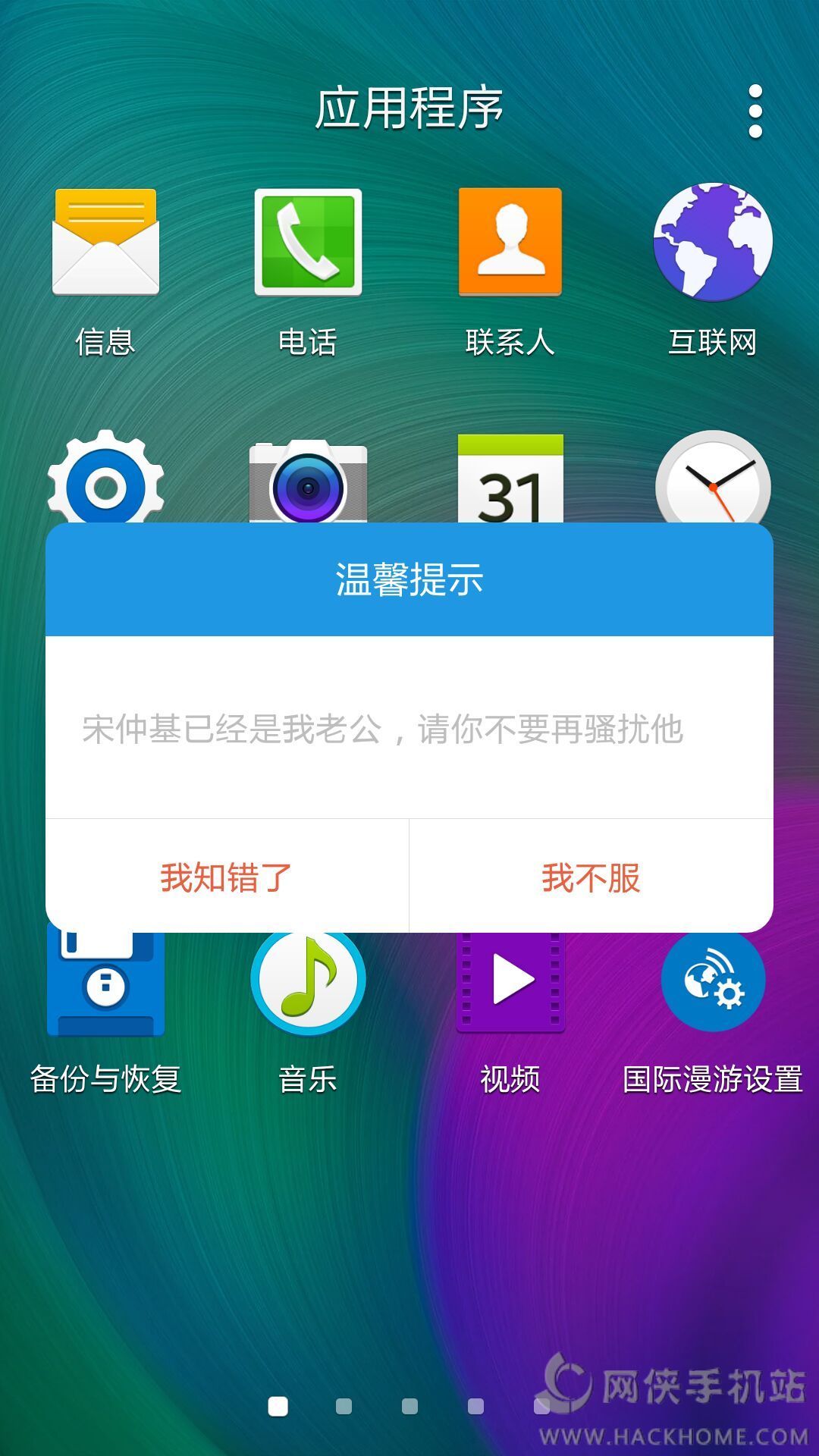
Task: Open 联系人 contacts
Action: pyautogui.click(x=510, y=243)
